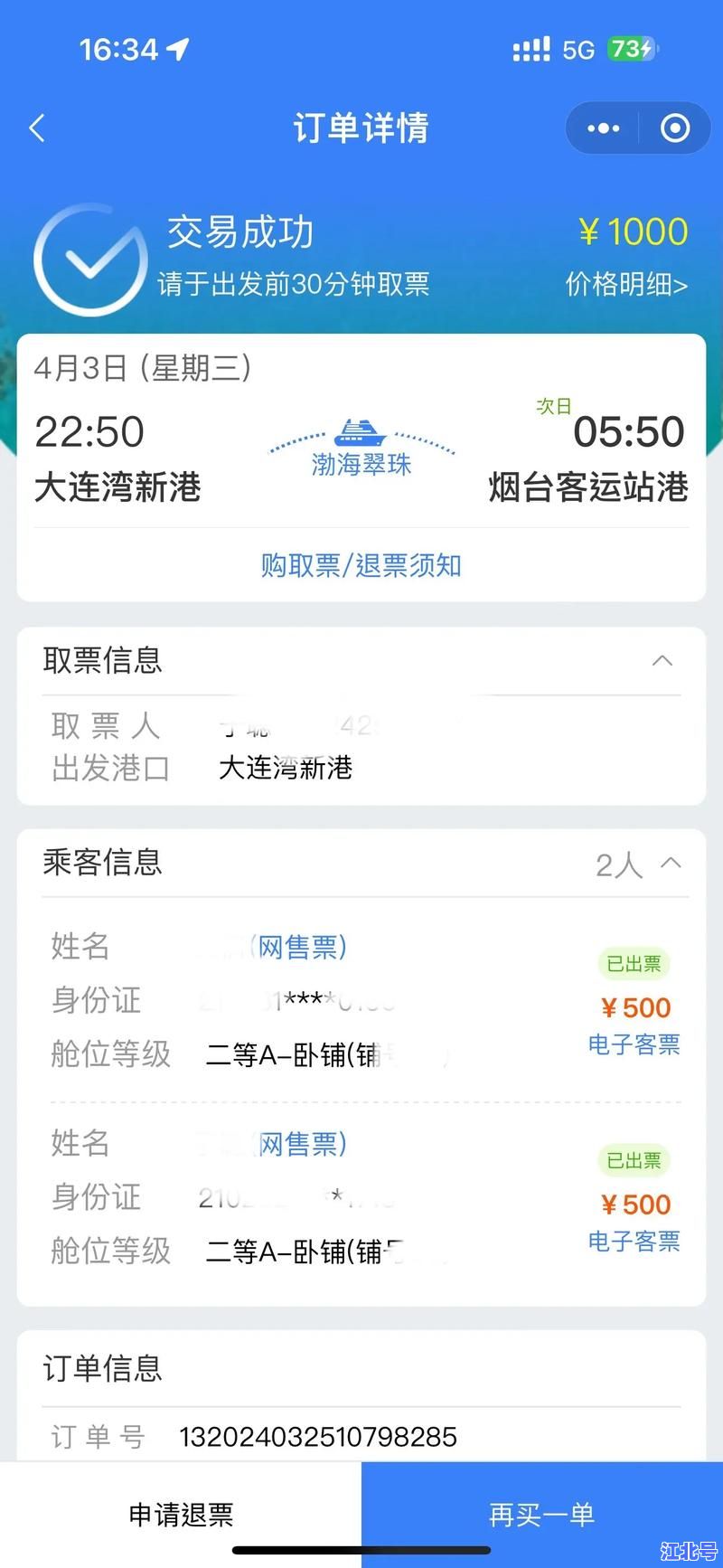Viewport: 723px width, 1568px height.
Task: Collapse the 乘客信息 passenger section
Action: pyautogui.click(x=670, y=864)
